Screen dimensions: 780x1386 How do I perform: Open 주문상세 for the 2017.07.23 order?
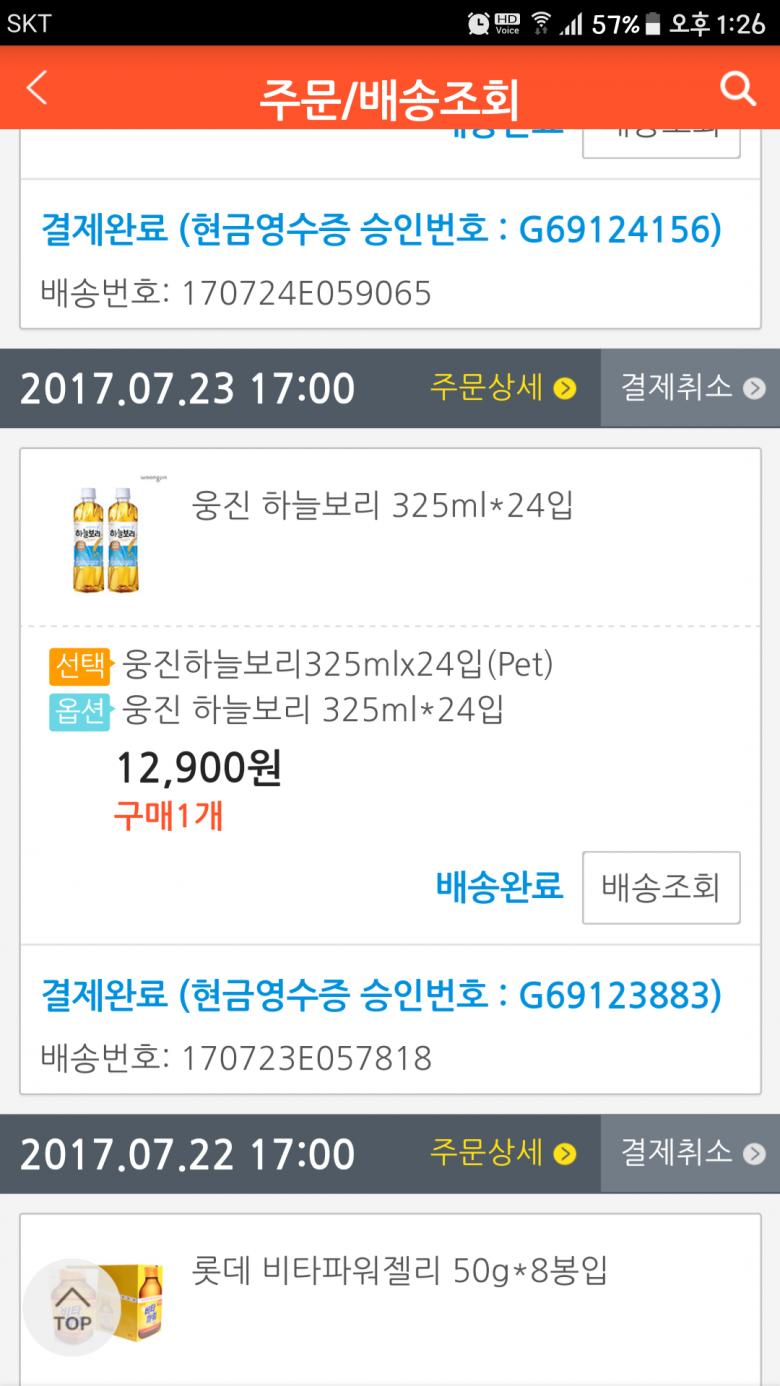click(x=503, y=388)
